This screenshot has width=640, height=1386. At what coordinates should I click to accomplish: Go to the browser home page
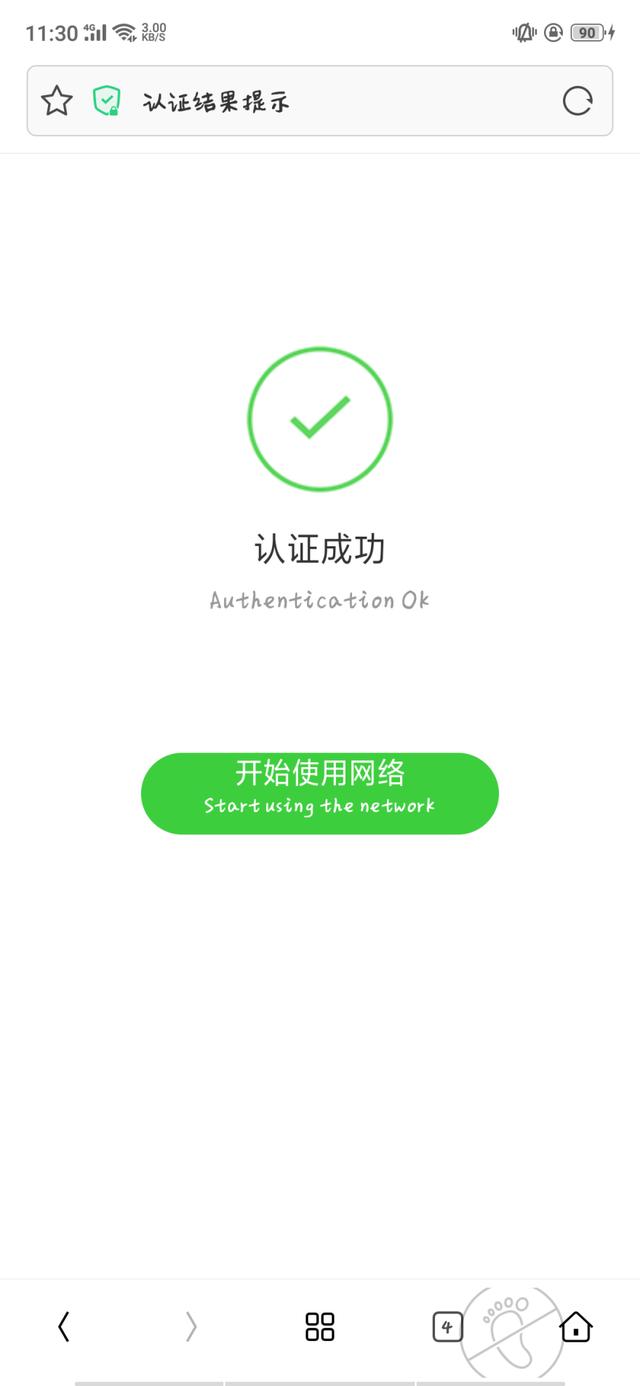coord(576,1327)
